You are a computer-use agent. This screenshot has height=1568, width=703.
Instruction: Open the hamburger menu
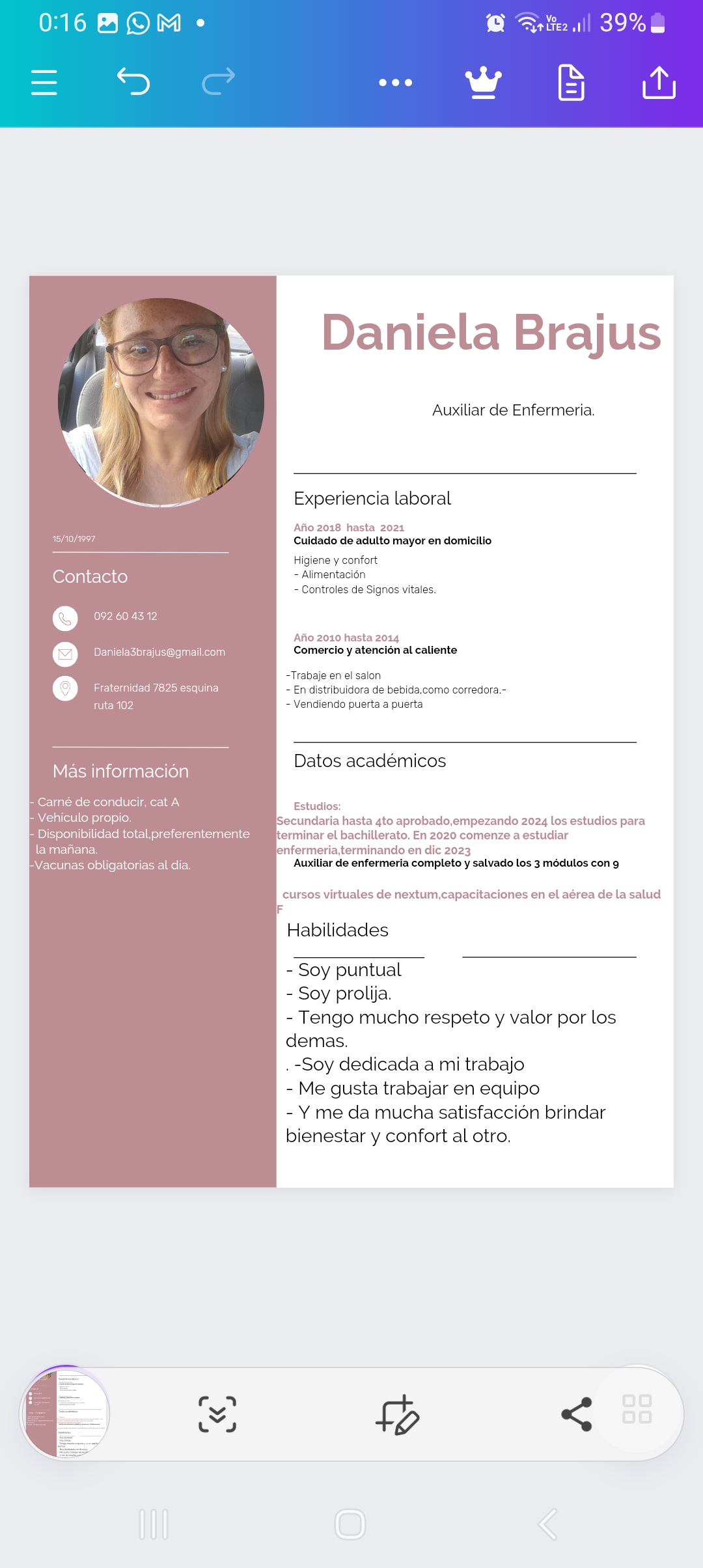(44, 83)
